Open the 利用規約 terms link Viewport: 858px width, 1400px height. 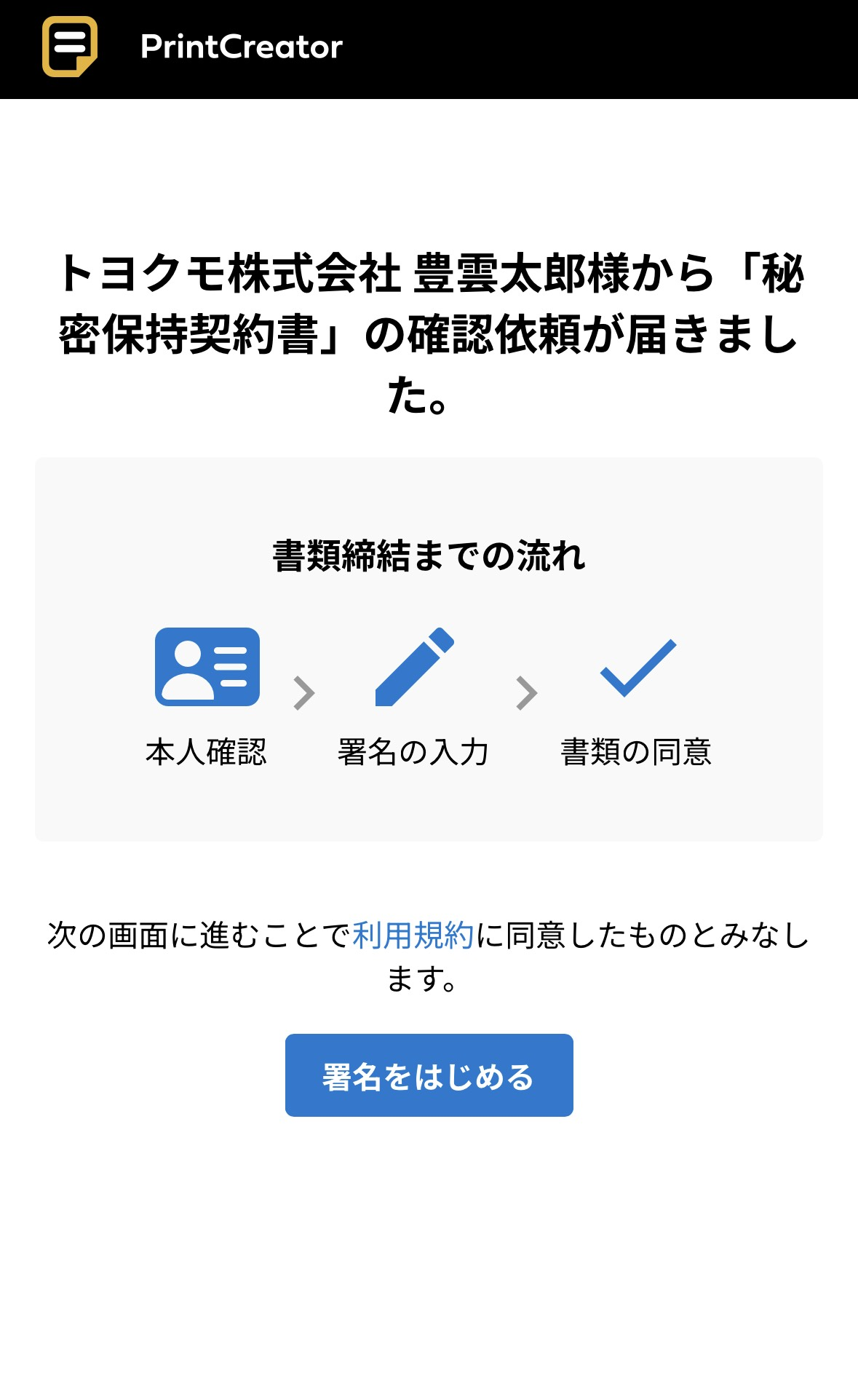[x=413, y=935]
